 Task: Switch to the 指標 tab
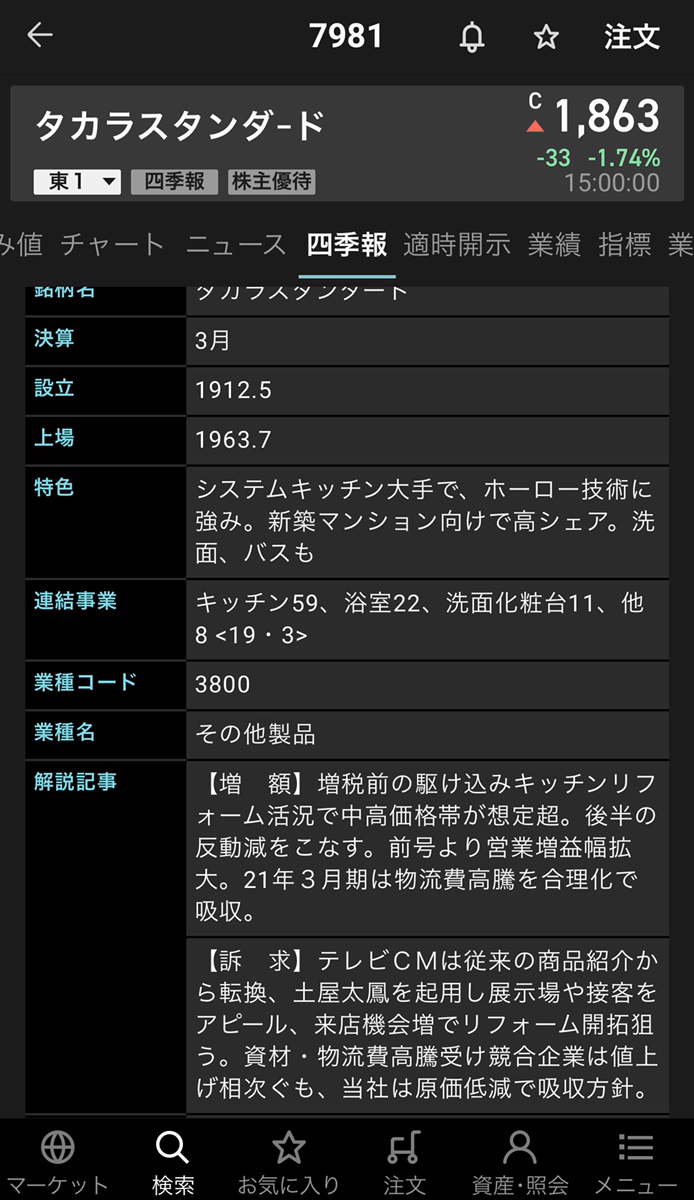click(x=625, y=244)
